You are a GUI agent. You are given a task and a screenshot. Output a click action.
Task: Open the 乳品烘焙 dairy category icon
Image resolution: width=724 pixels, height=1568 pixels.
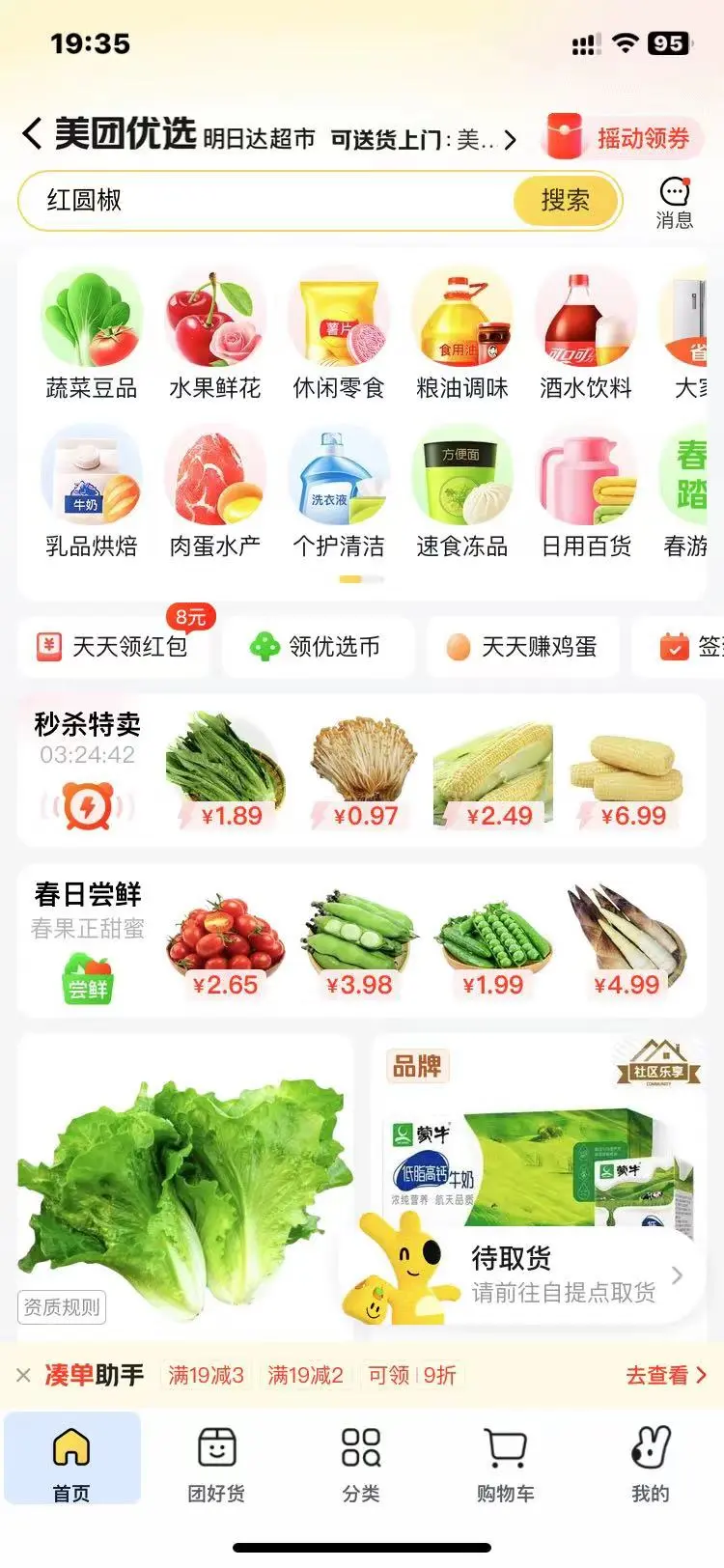(91, 478)
